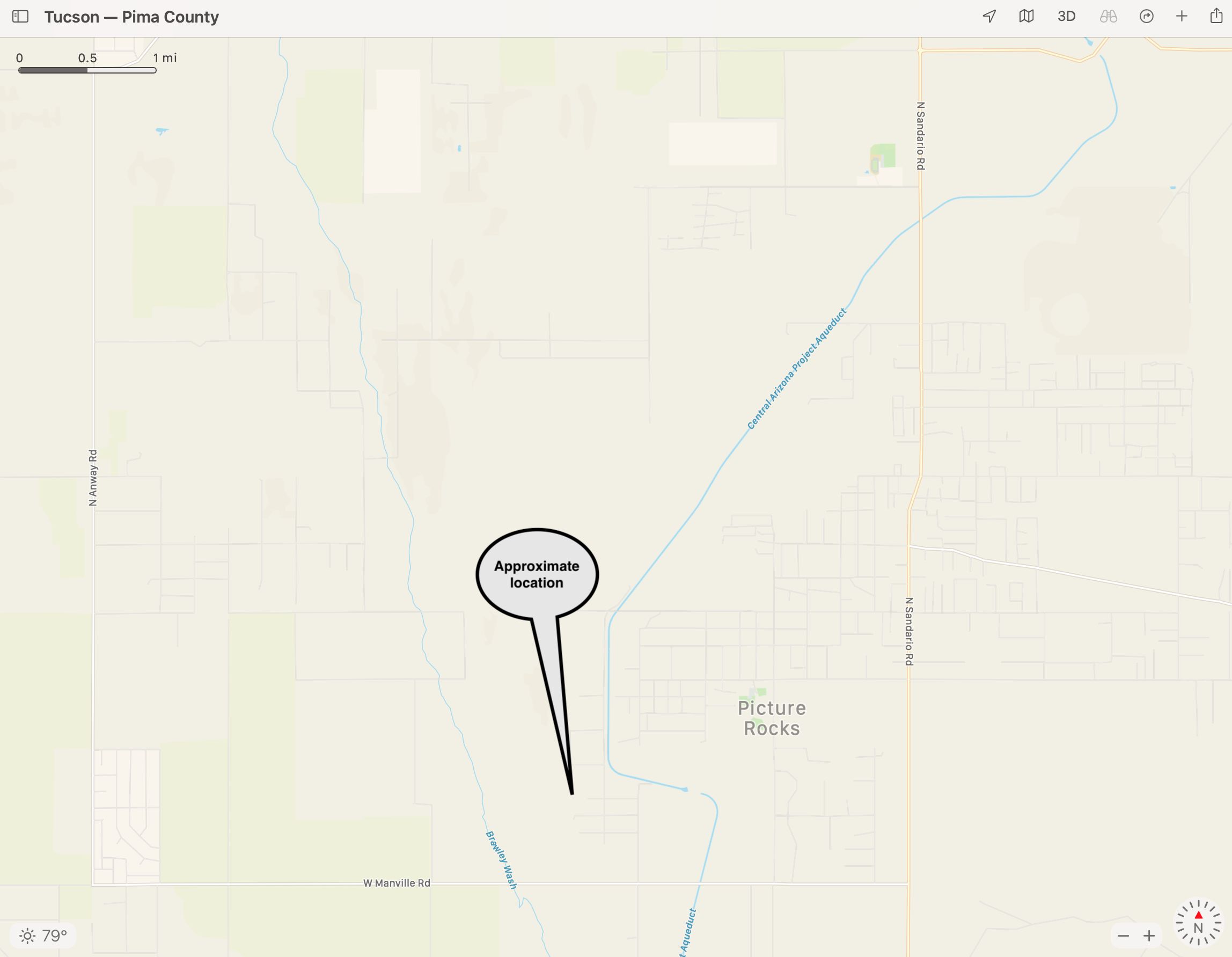Open the map mode picker
The width and height of the screenshot is (1232, 957).
tap(1026, 16)
